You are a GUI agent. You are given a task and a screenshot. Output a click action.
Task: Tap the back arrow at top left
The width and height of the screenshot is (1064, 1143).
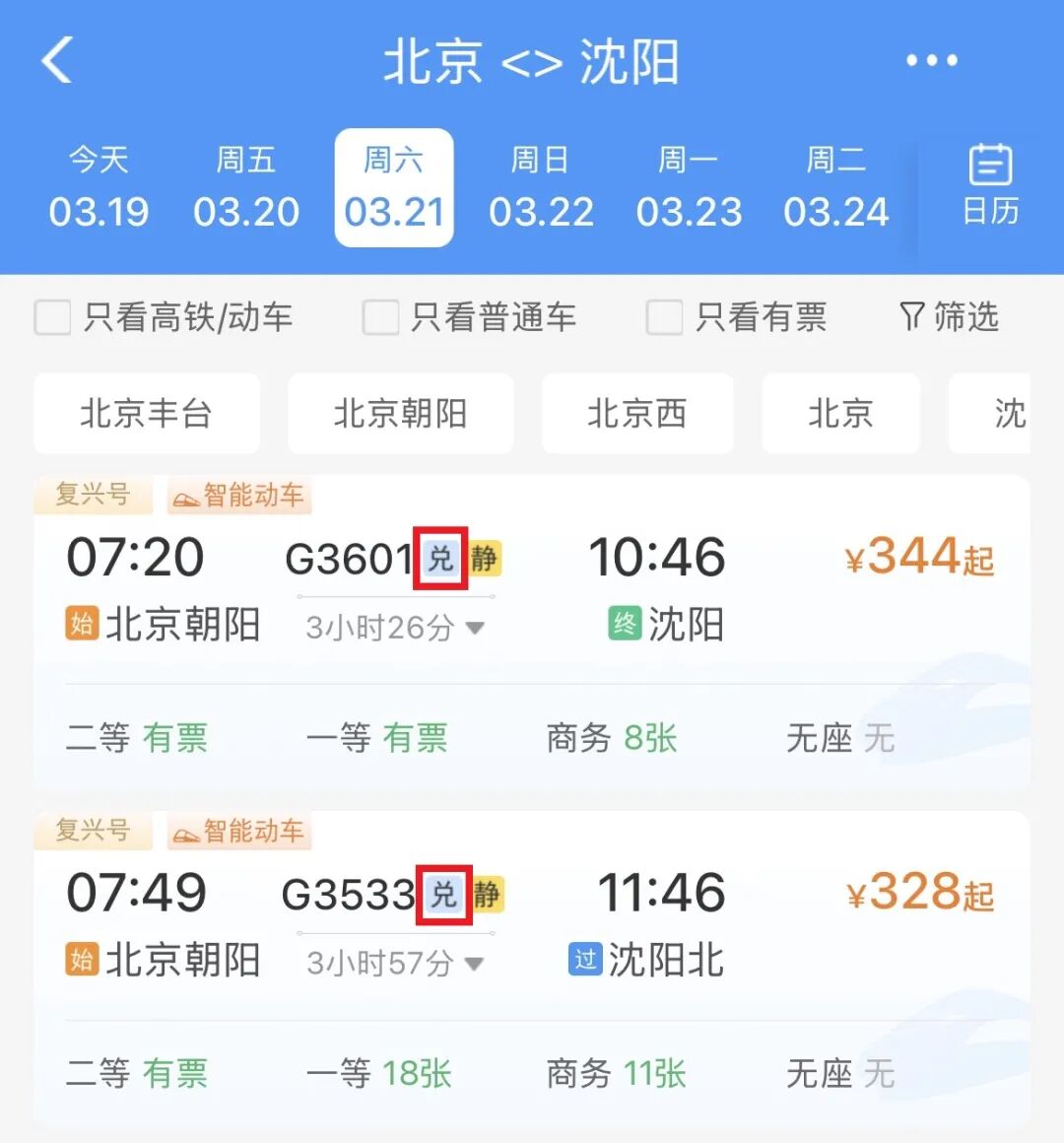[56, 59]
